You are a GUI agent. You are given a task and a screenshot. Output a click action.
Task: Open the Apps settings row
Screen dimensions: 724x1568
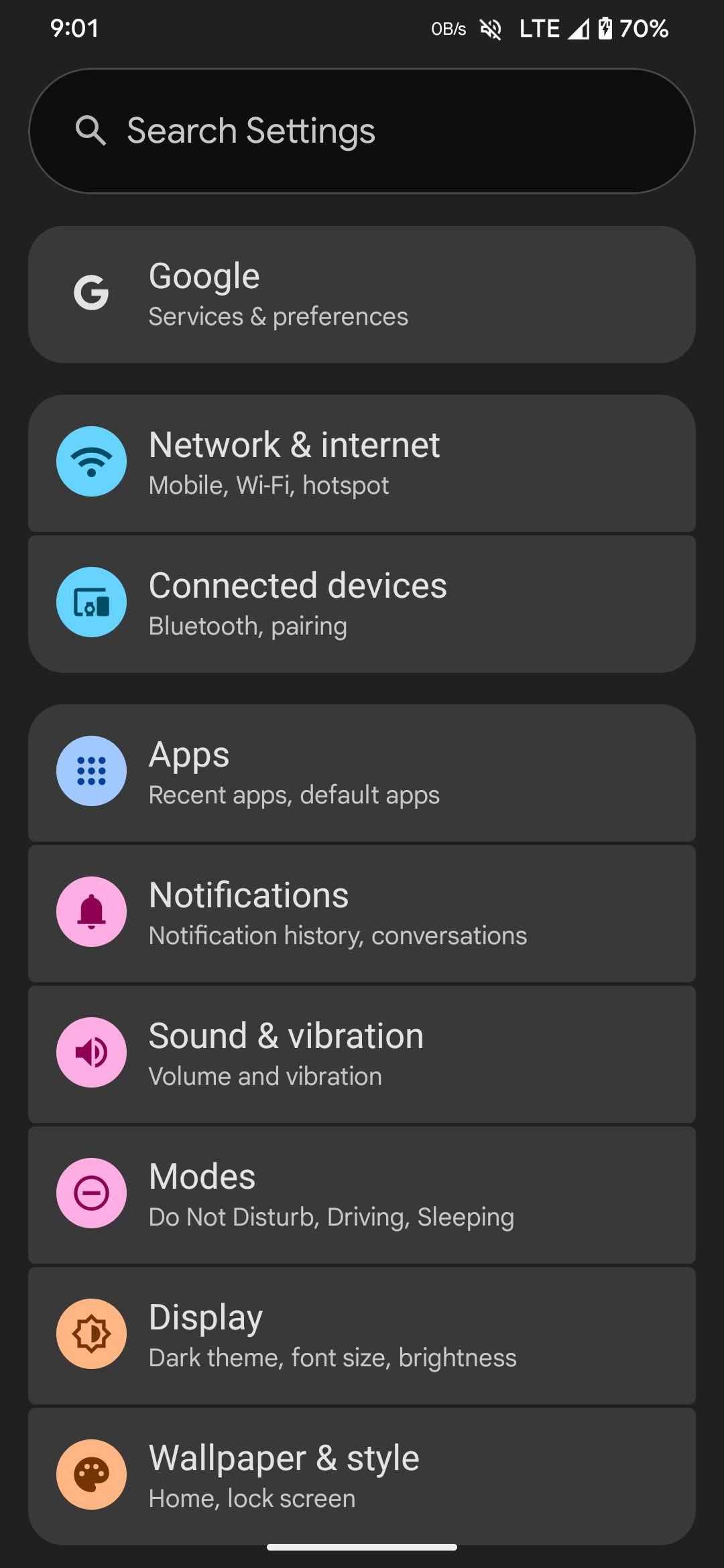pos(362,773)
